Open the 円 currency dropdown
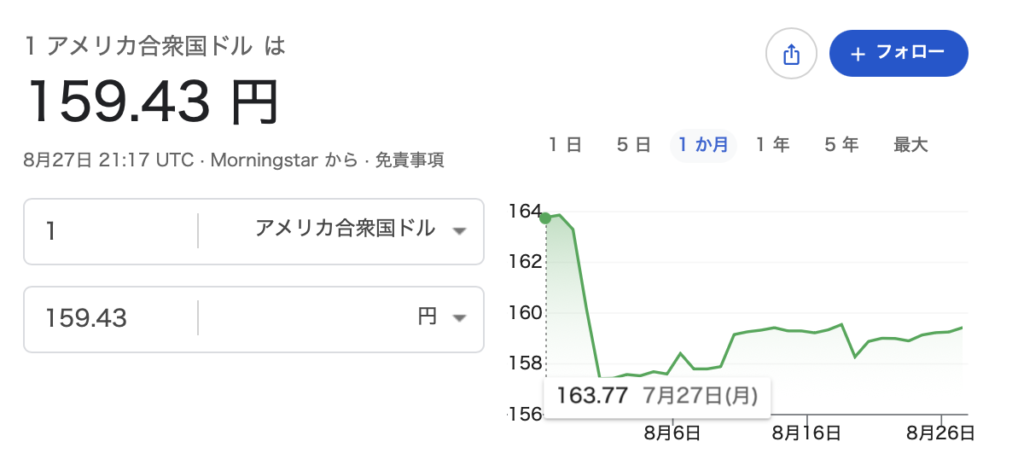This screenshot has width=1024, height=459. pyautogui.click(x=342, y=319)
